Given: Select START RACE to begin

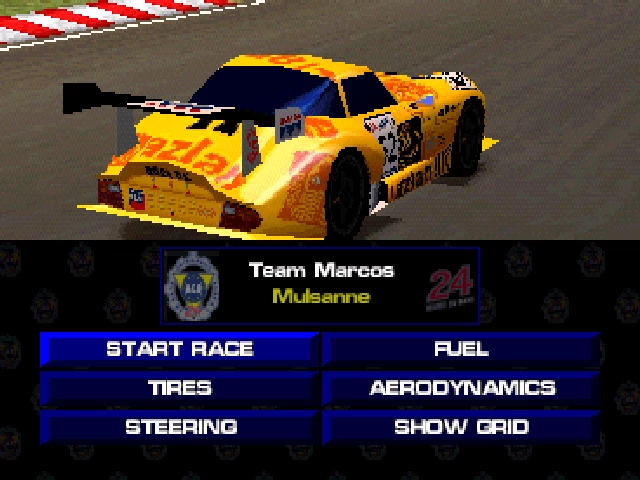Looking at the screenshot, I should point(180,349).
